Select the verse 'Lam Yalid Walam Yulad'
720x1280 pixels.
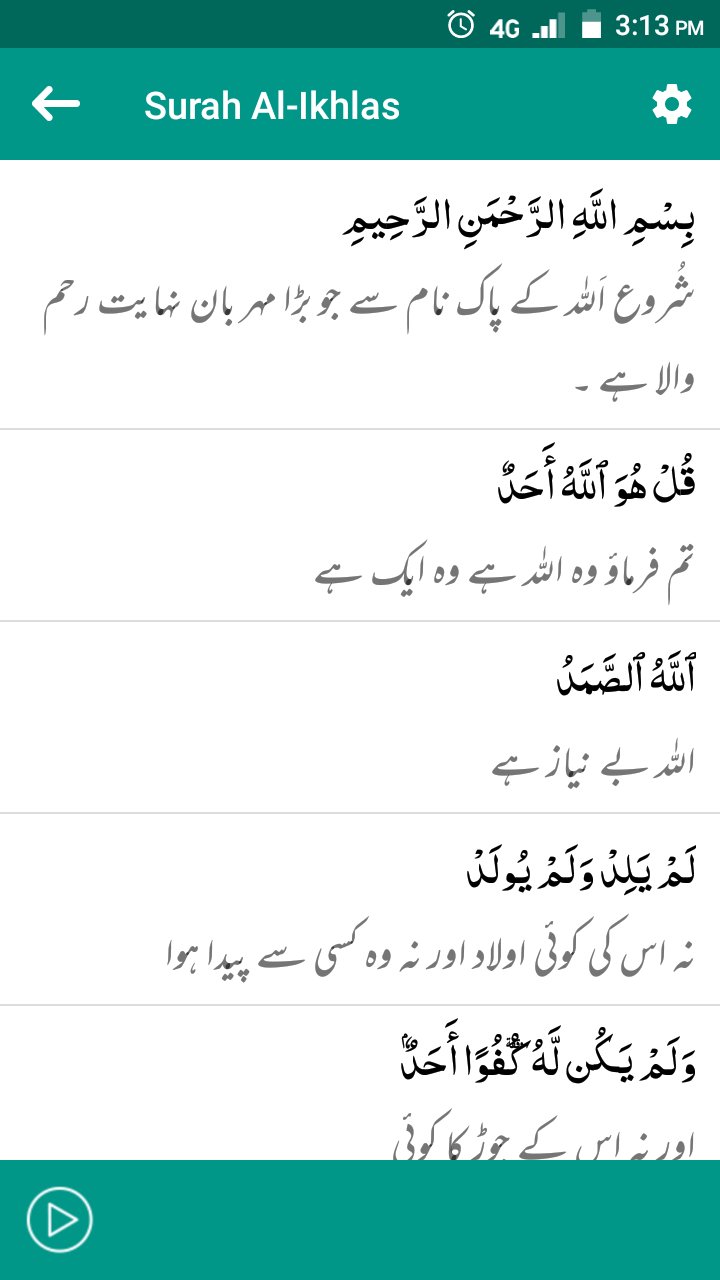[x=360, y=910]
